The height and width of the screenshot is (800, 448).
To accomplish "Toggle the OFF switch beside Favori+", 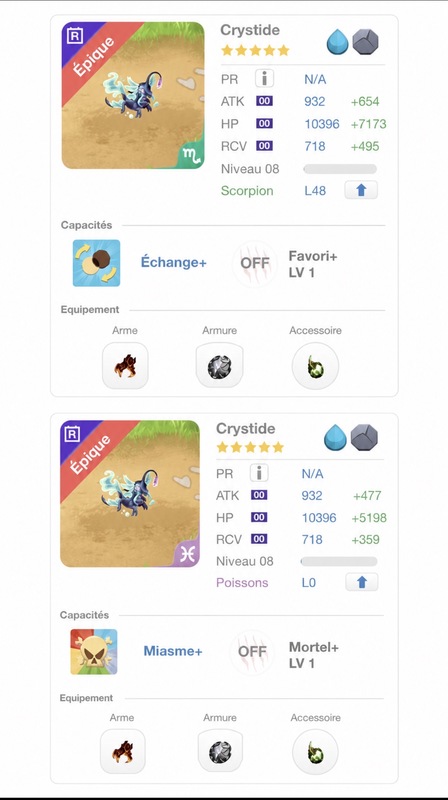I will pyautogui.click(x=255, y=264).
